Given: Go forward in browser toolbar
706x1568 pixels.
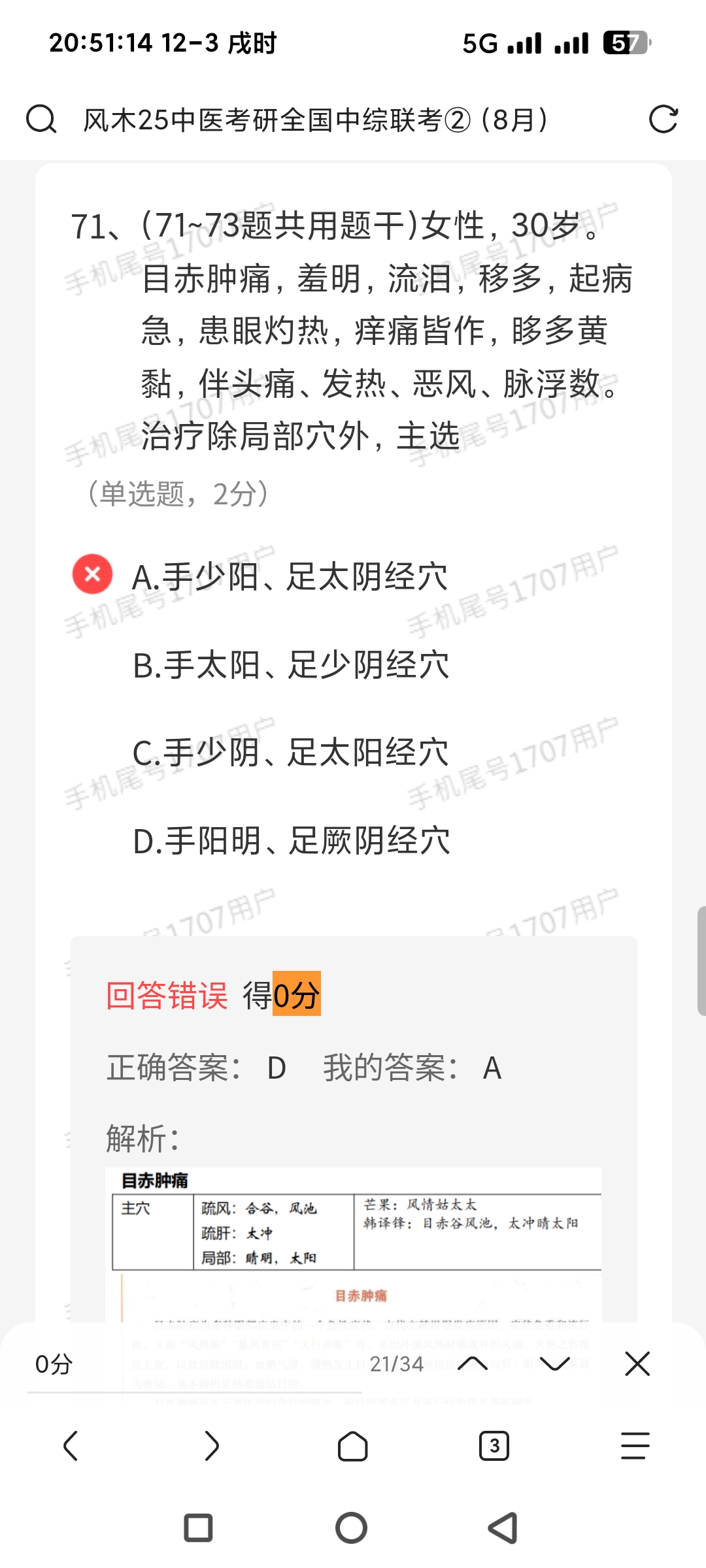Looking at the screenshot, I should 211,1445.
